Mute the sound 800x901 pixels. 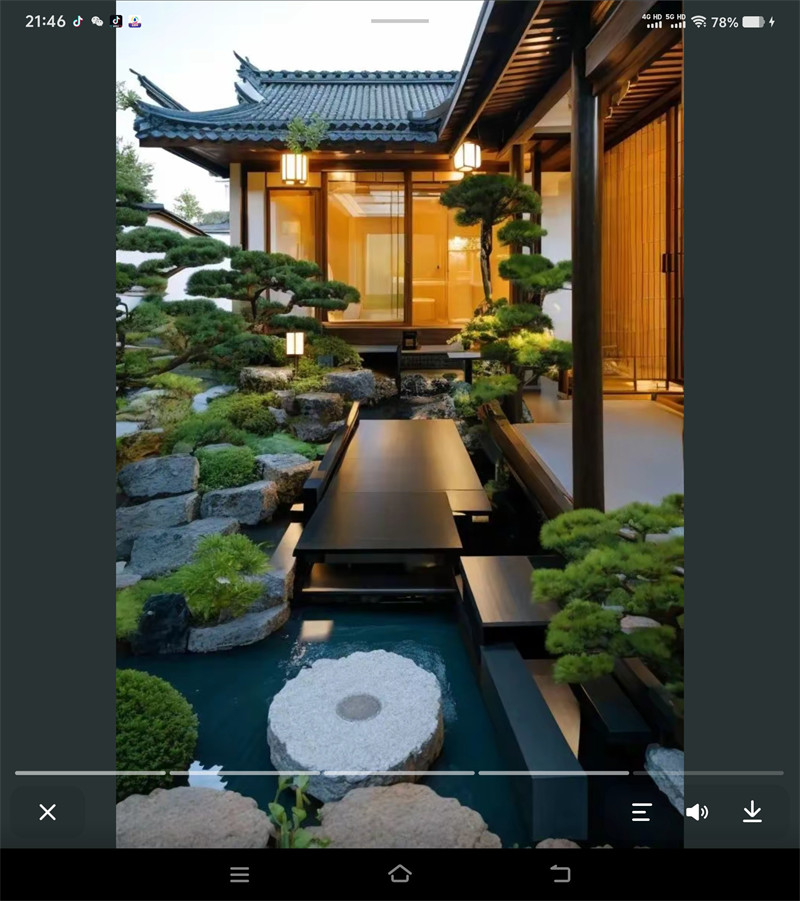697,812
